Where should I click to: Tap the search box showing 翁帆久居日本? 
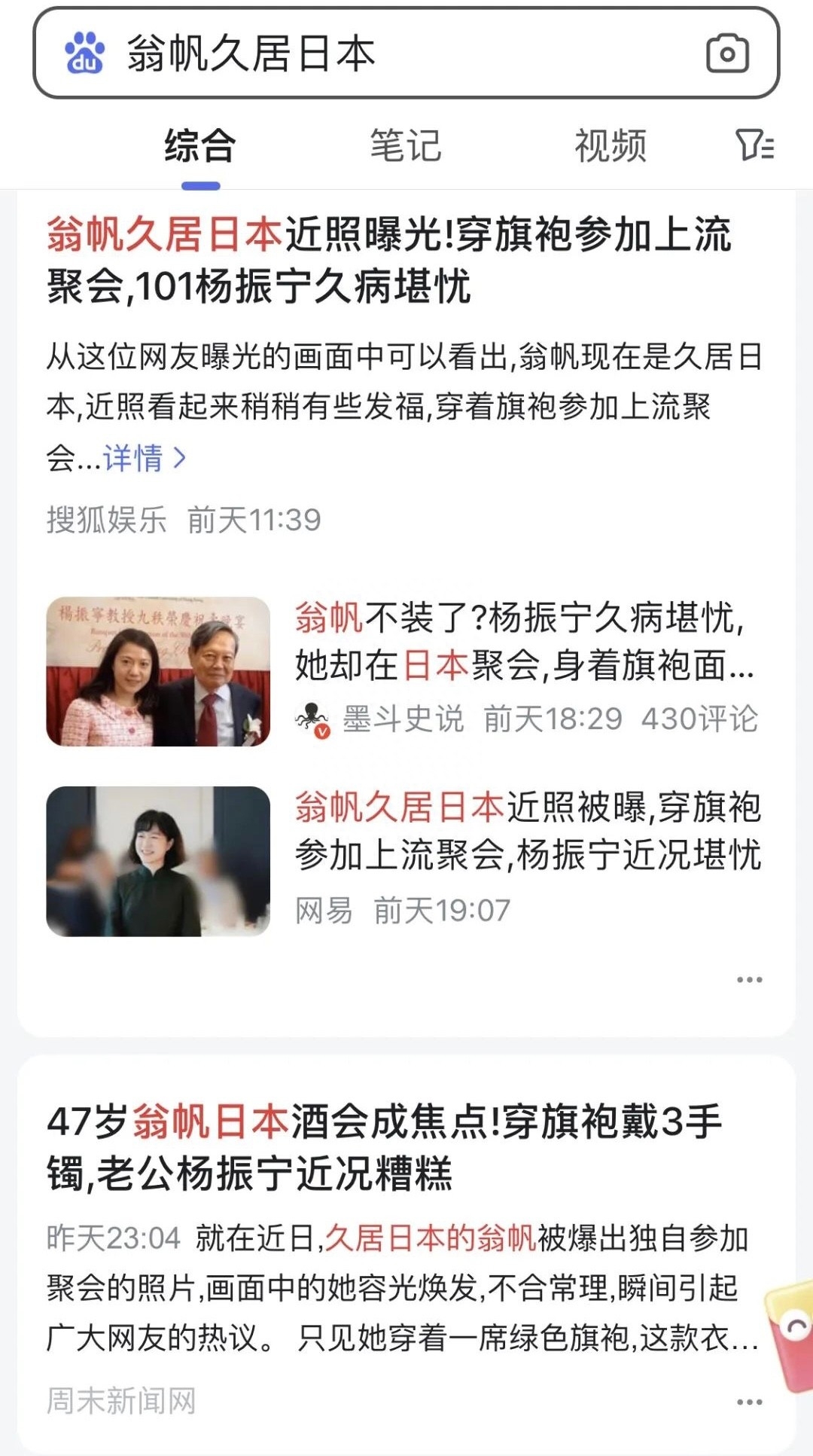coord(406,53)
